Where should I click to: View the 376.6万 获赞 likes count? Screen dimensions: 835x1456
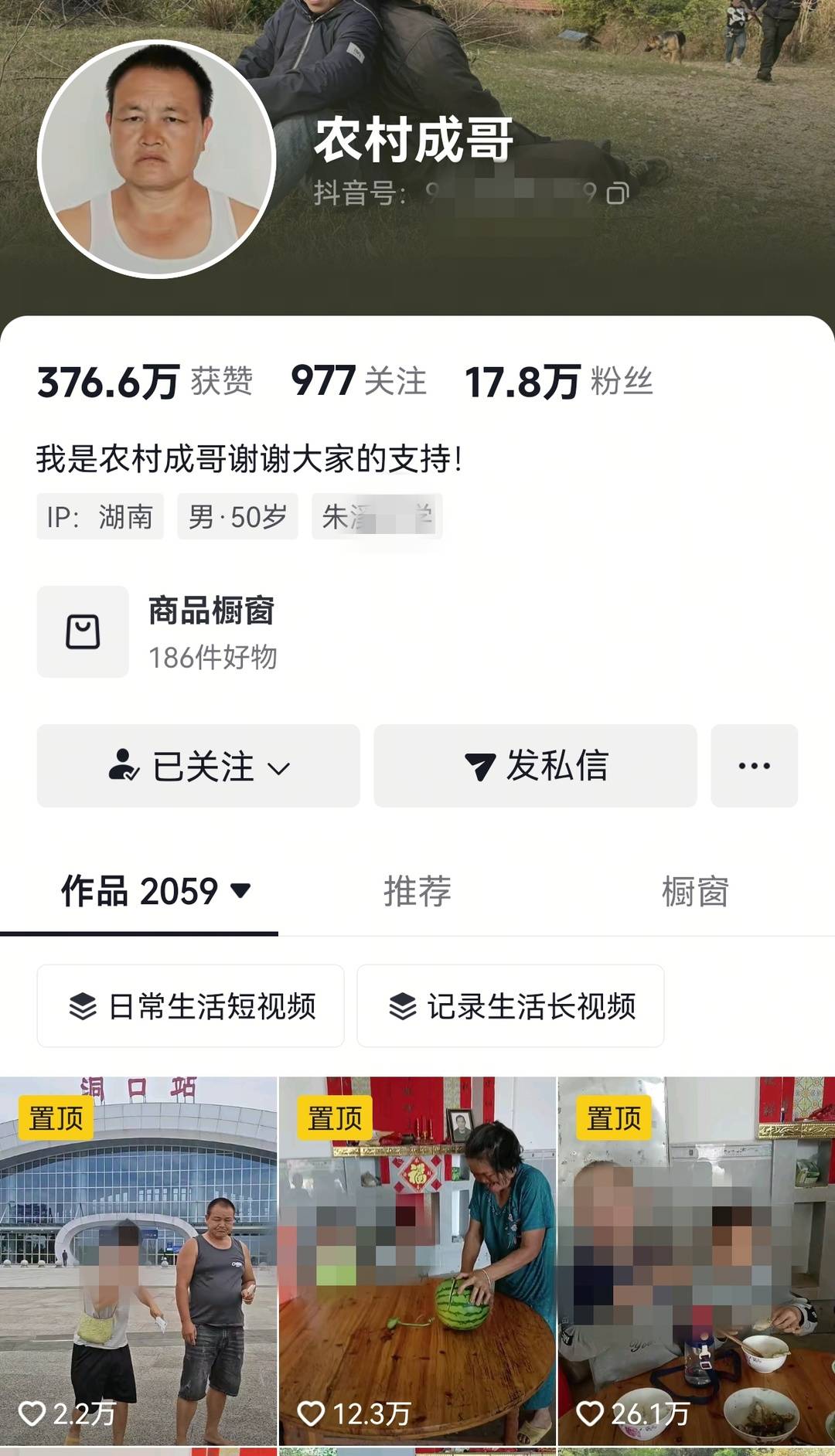(x=145, y=382)
